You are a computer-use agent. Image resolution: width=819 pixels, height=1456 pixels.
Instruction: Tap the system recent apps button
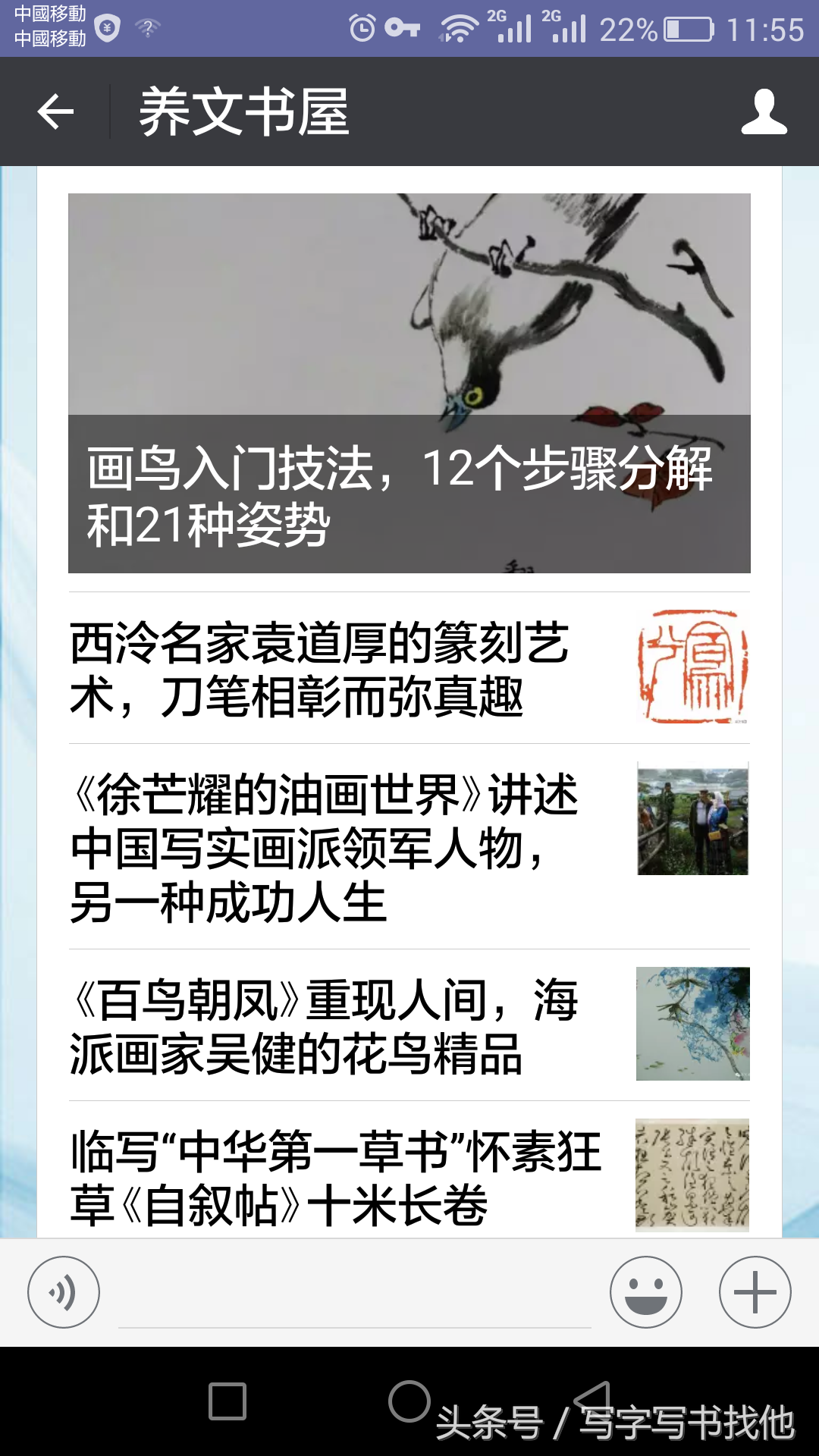[x=227, y=1401]
